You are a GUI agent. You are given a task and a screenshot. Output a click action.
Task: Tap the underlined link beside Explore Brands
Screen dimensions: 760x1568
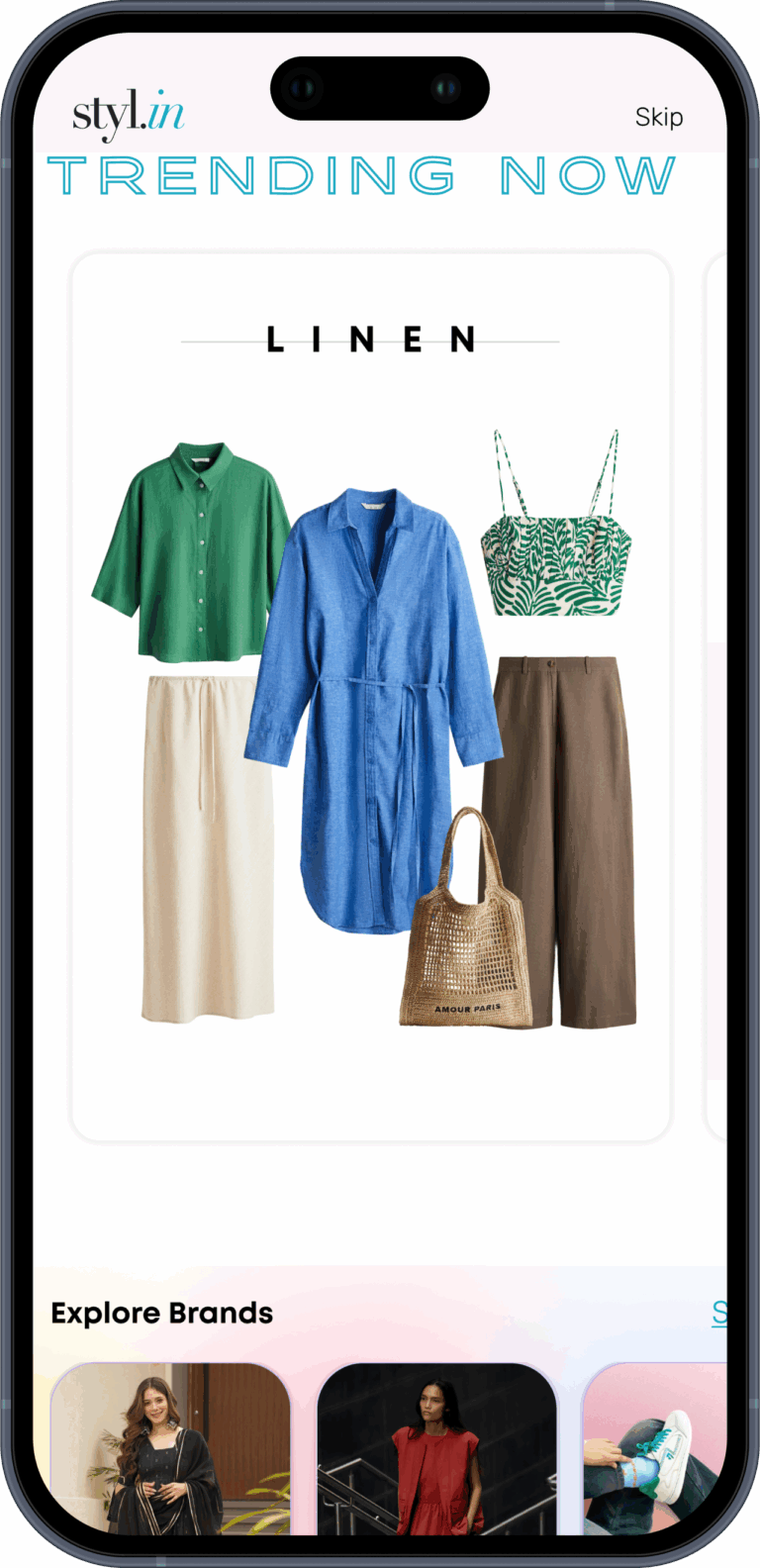[718, 1314]
